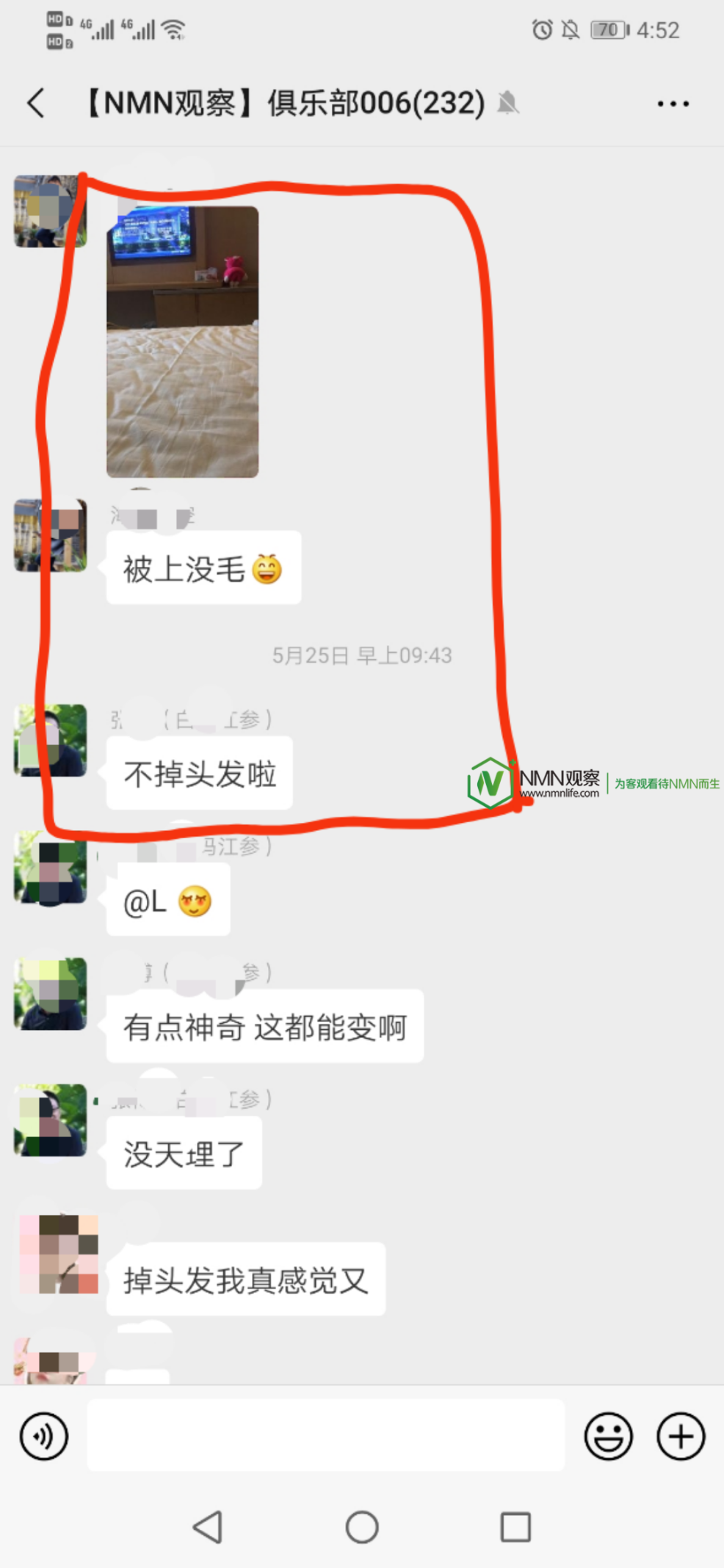View avatar beside 有点神奇 这都能变啊 message
724x1568 pixels.
[51, 993]
